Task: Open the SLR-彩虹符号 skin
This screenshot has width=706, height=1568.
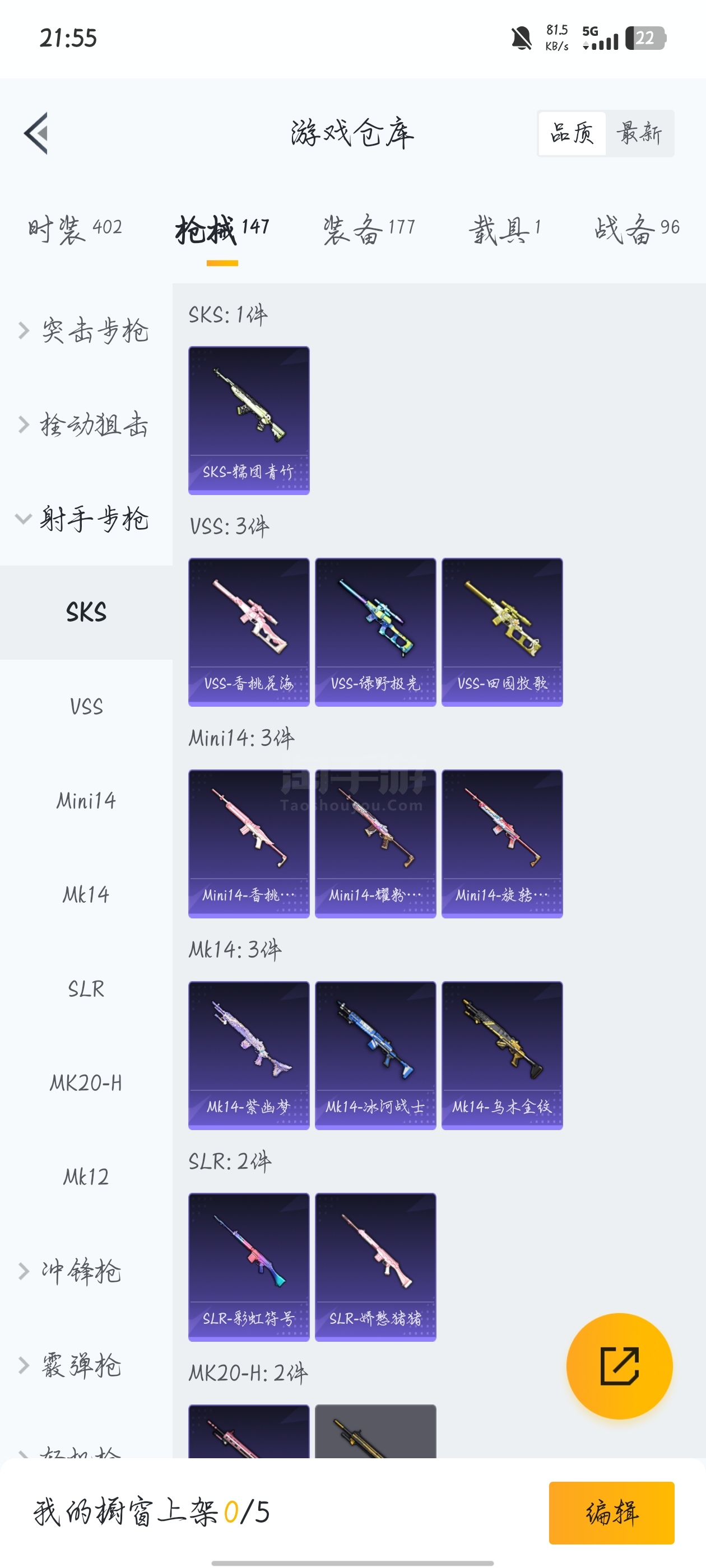Action: pyautogui.click(x=249, y=1267)
